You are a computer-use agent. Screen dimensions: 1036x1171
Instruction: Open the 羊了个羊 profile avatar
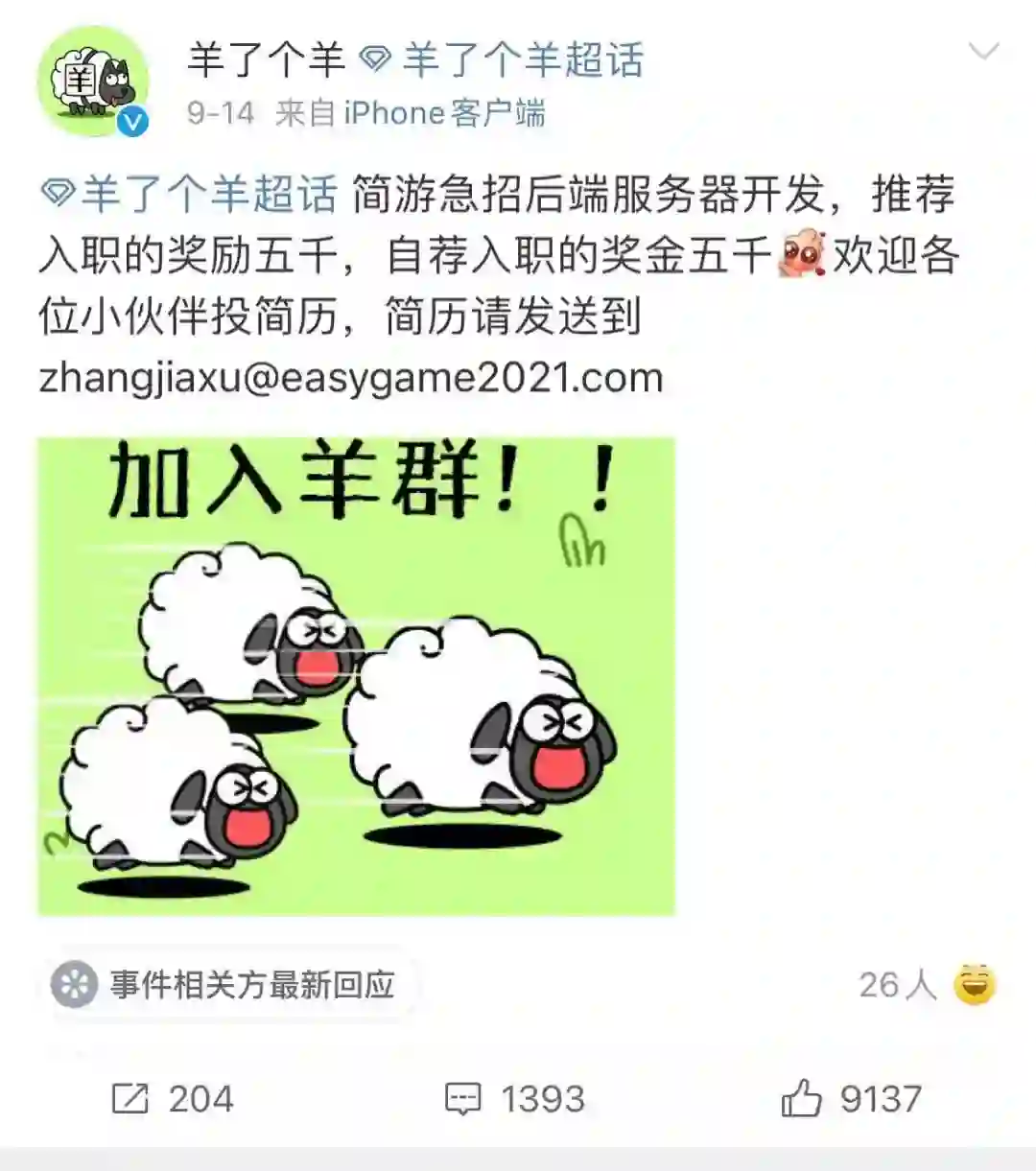coord(93,82)
